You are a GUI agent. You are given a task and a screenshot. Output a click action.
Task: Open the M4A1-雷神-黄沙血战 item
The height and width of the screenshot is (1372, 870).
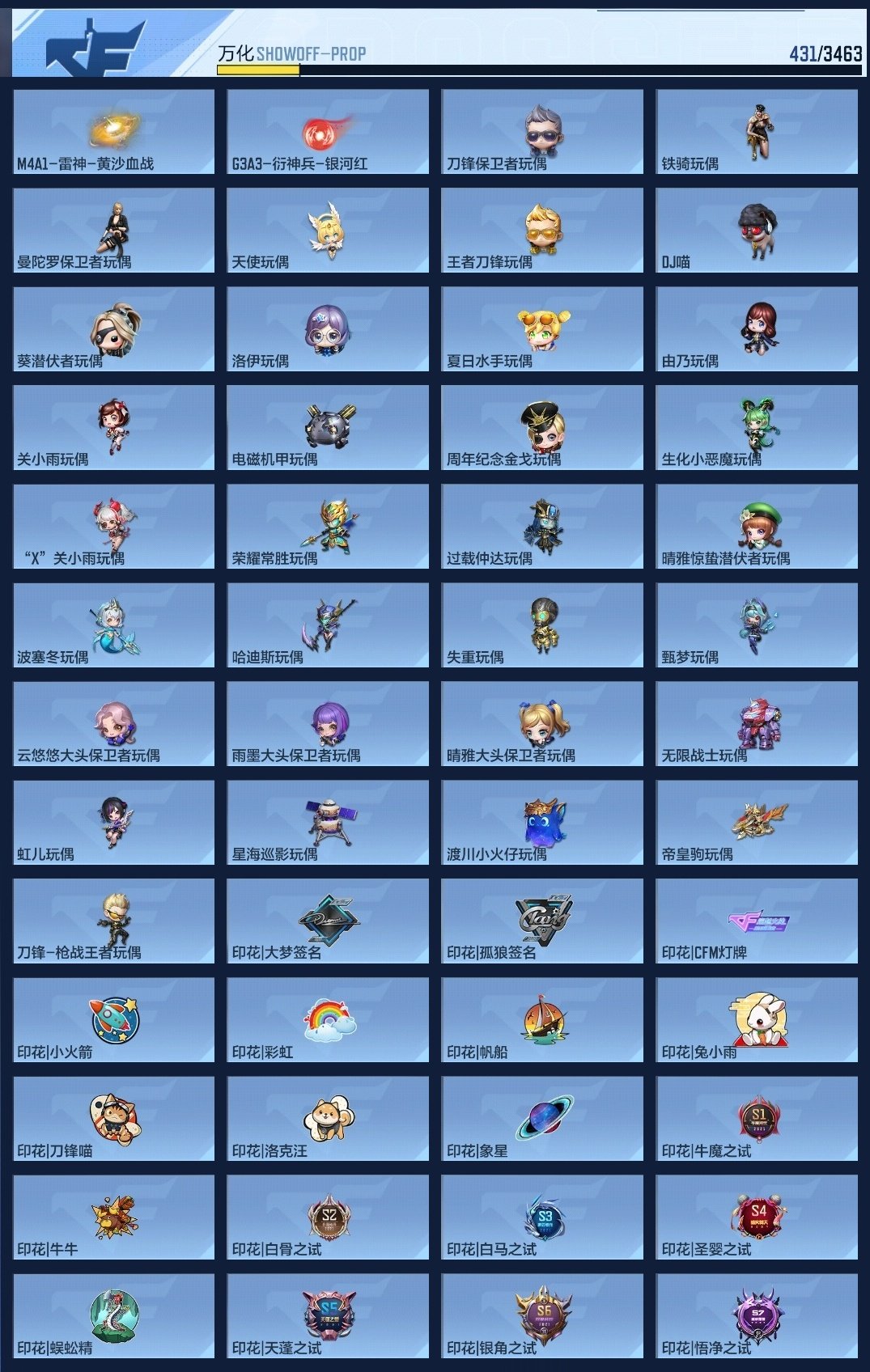[113, 131]
